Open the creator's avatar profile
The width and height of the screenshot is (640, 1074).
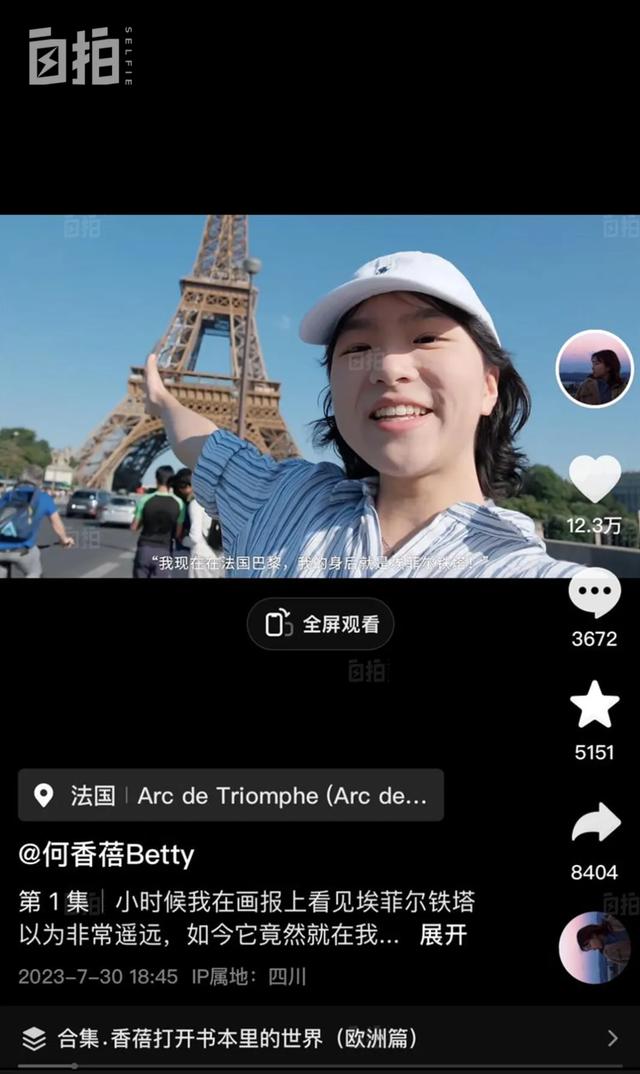coord(595,369)
